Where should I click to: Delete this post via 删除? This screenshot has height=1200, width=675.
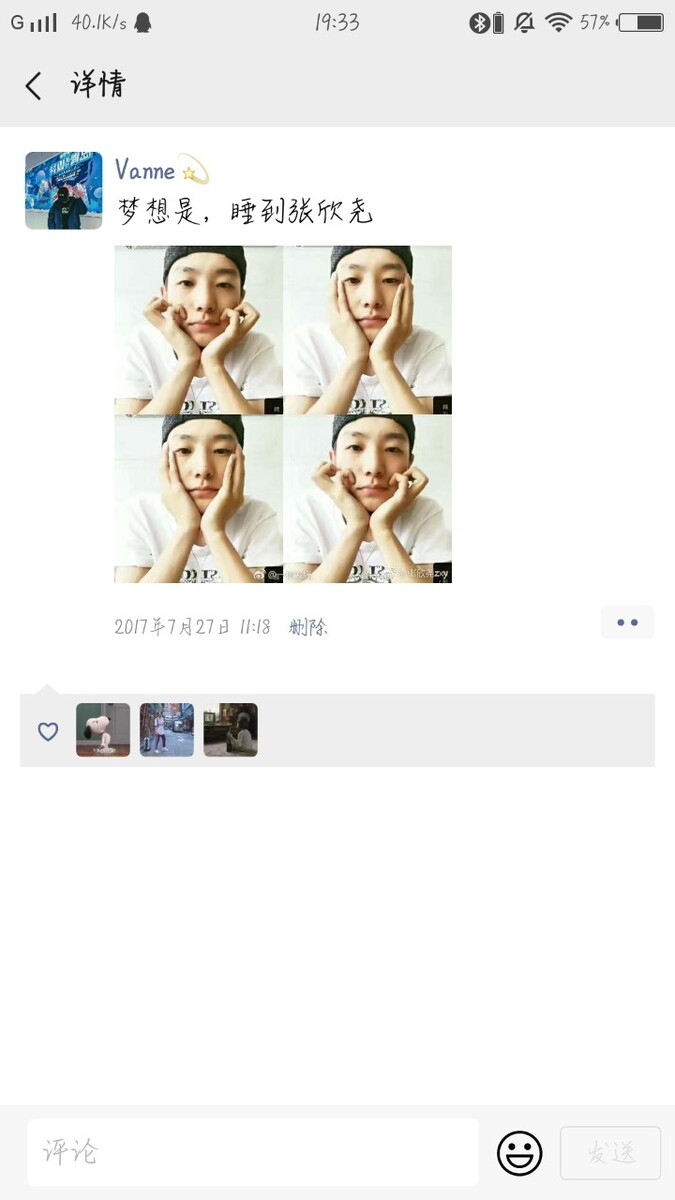[308, 627]
